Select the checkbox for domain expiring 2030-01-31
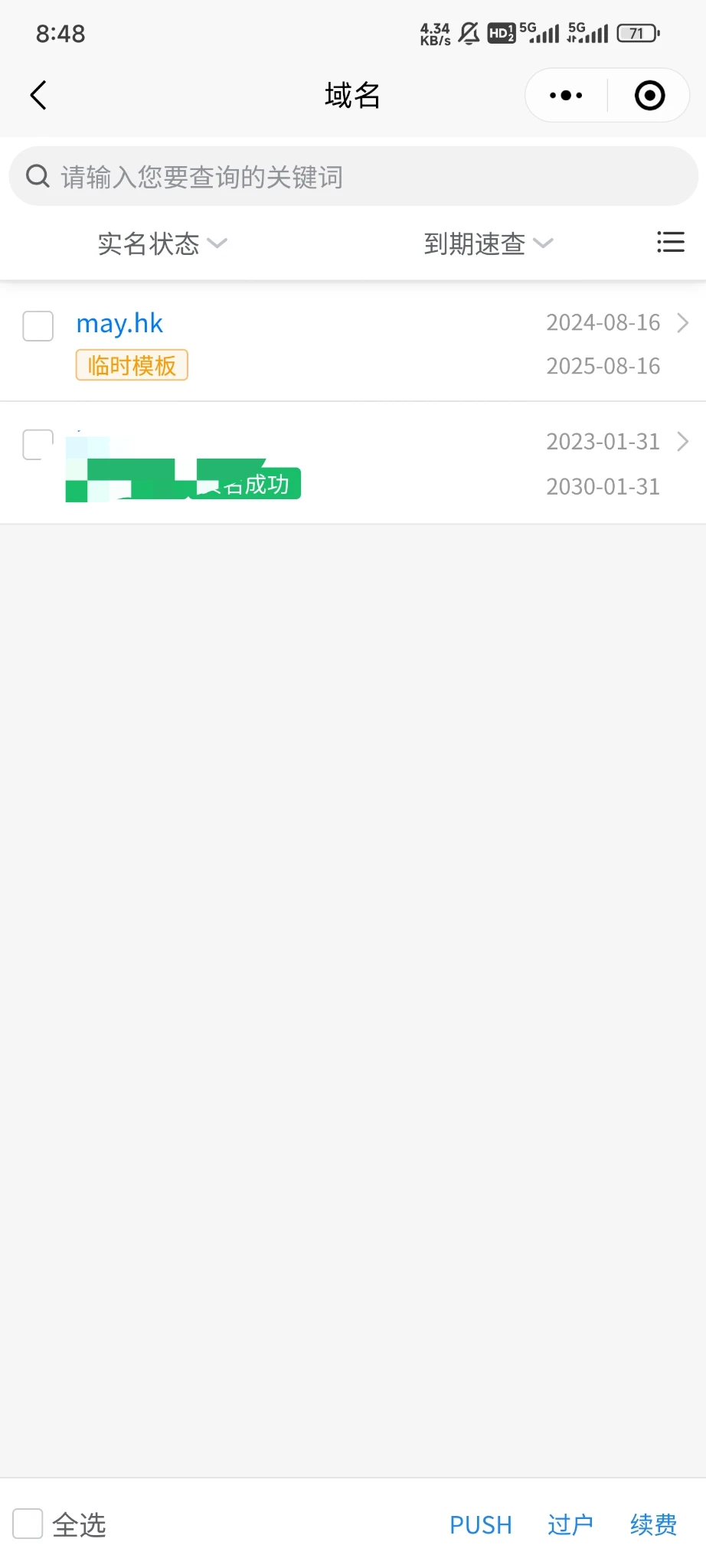This screenshot has width=706, height=1568. coord(38,445)
